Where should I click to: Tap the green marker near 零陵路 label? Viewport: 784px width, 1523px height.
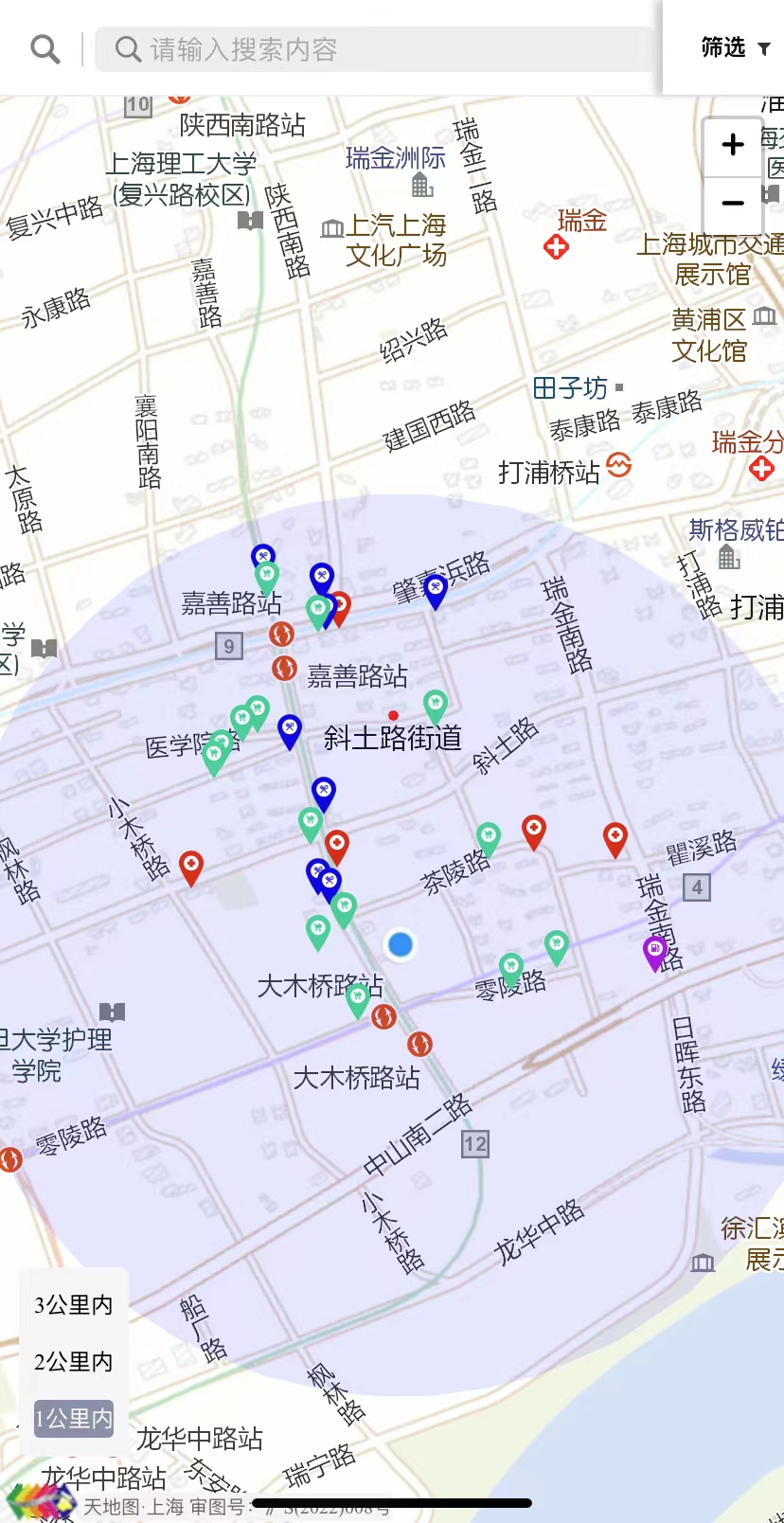pyautogui.click(x=511, y=969)
